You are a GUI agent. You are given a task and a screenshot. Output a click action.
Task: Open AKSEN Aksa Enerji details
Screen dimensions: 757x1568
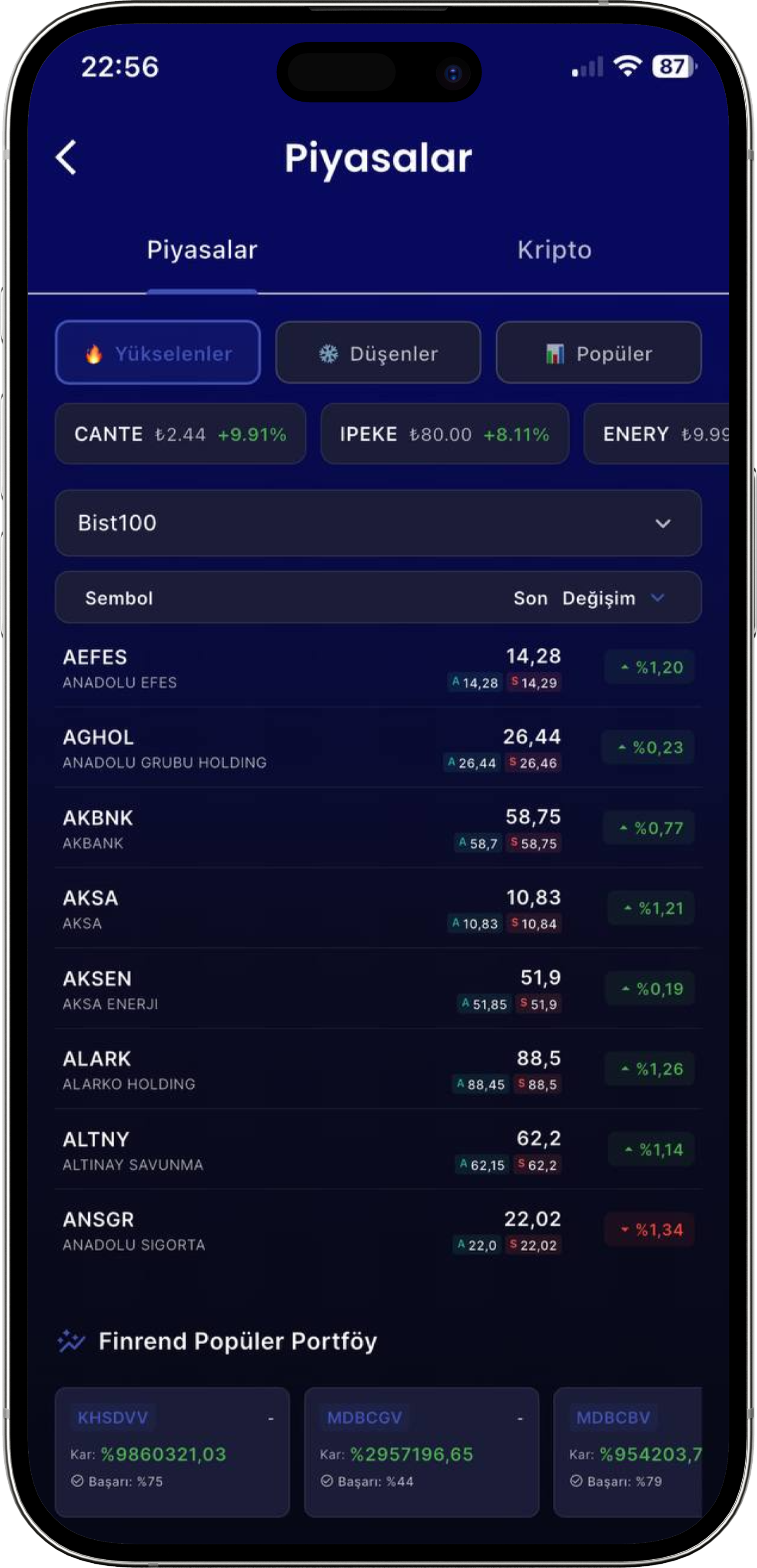378,990
